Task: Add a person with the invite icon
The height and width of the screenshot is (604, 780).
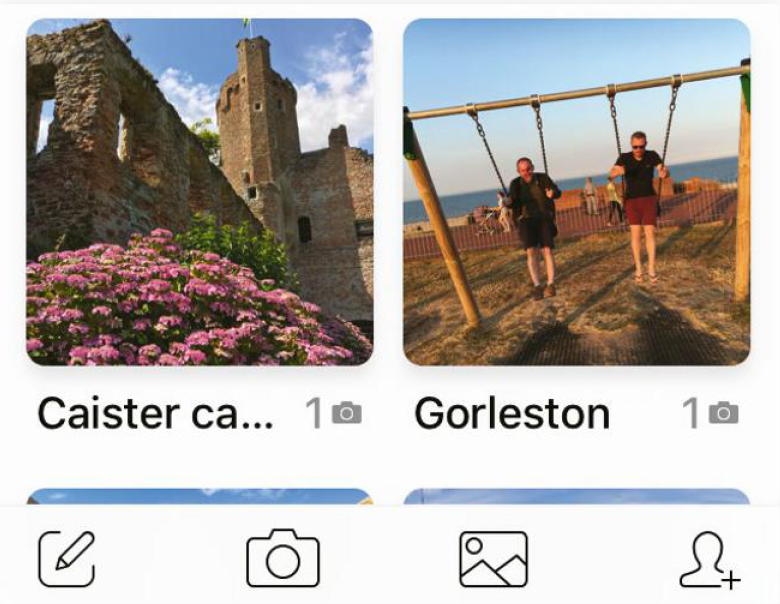Action: pos(708,559)
